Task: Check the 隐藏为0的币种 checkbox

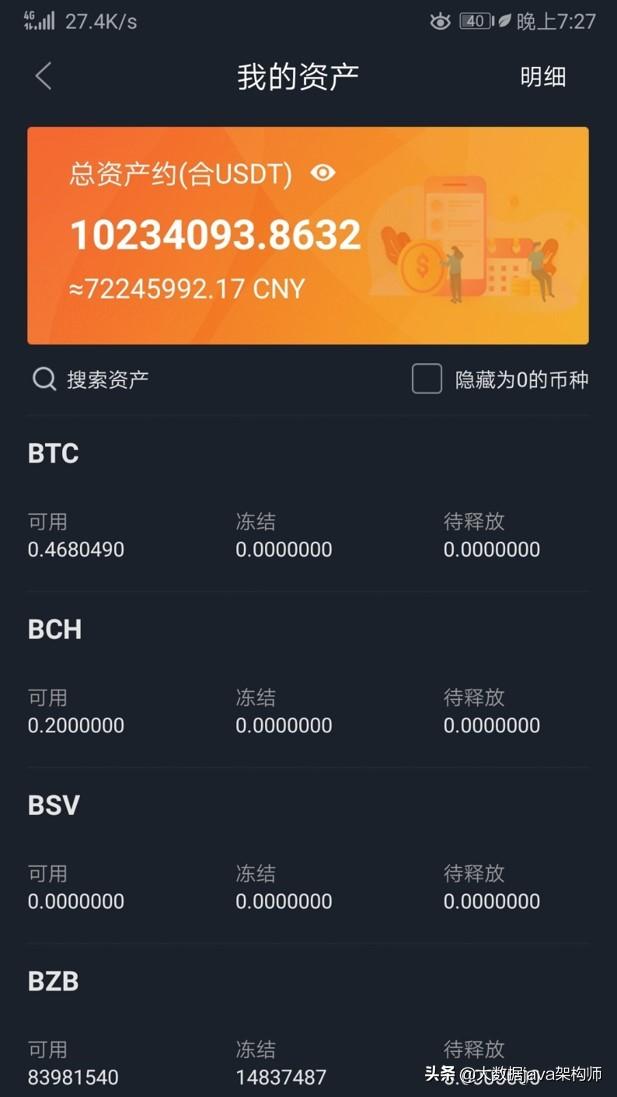Action: [427, 379]
